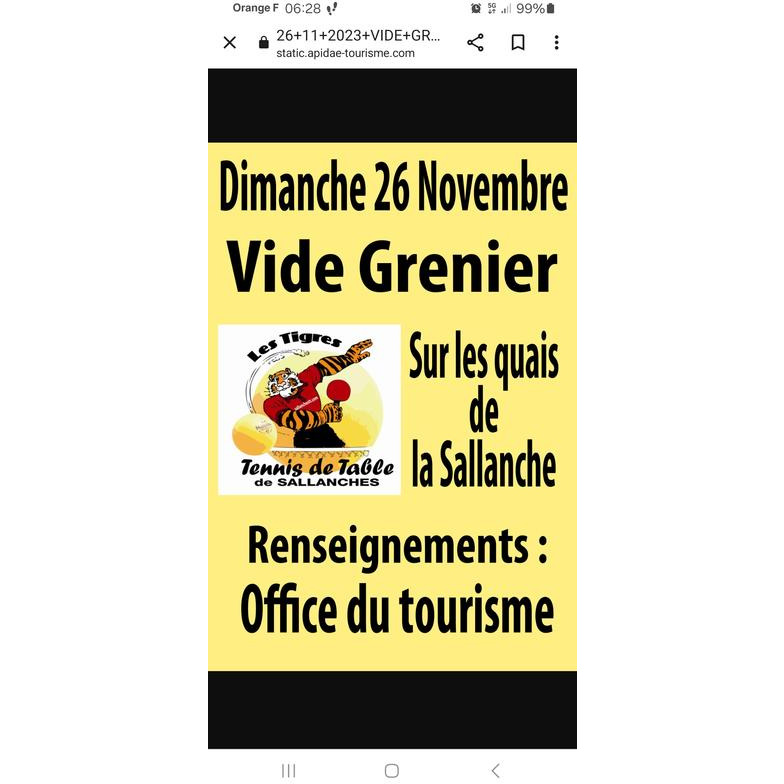Share this page
This screenshot has height=784, width=784.
(x=476, y=43)
